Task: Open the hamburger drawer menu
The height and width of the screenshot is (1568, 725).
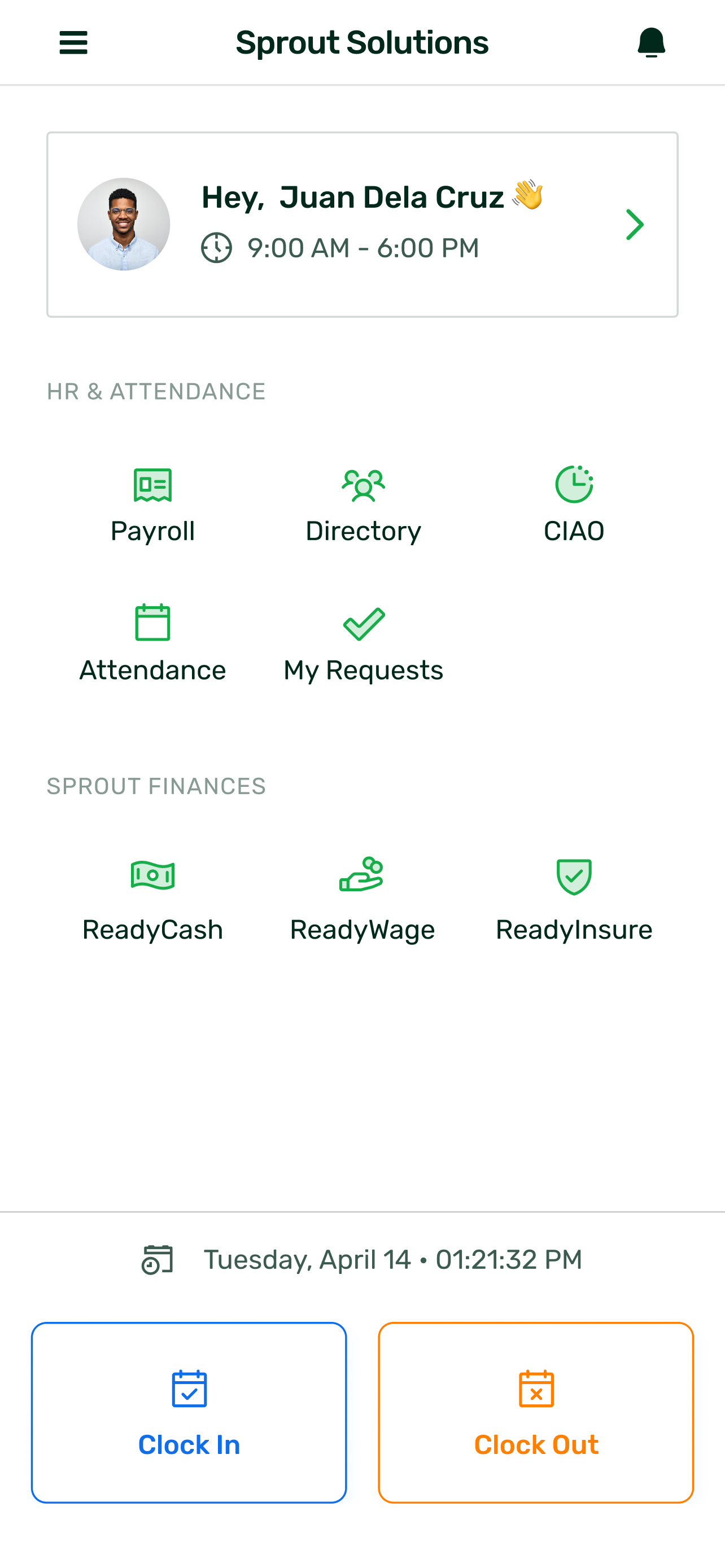Action: 73,42
